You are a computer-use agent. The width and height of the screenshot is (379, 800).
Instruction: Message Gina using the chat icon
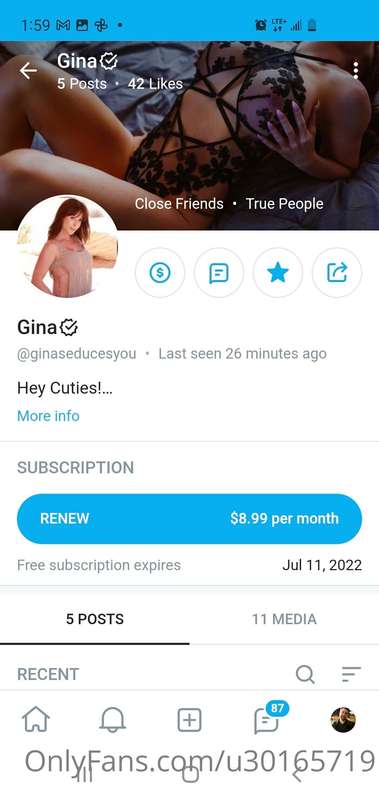(x=219, y=272)
